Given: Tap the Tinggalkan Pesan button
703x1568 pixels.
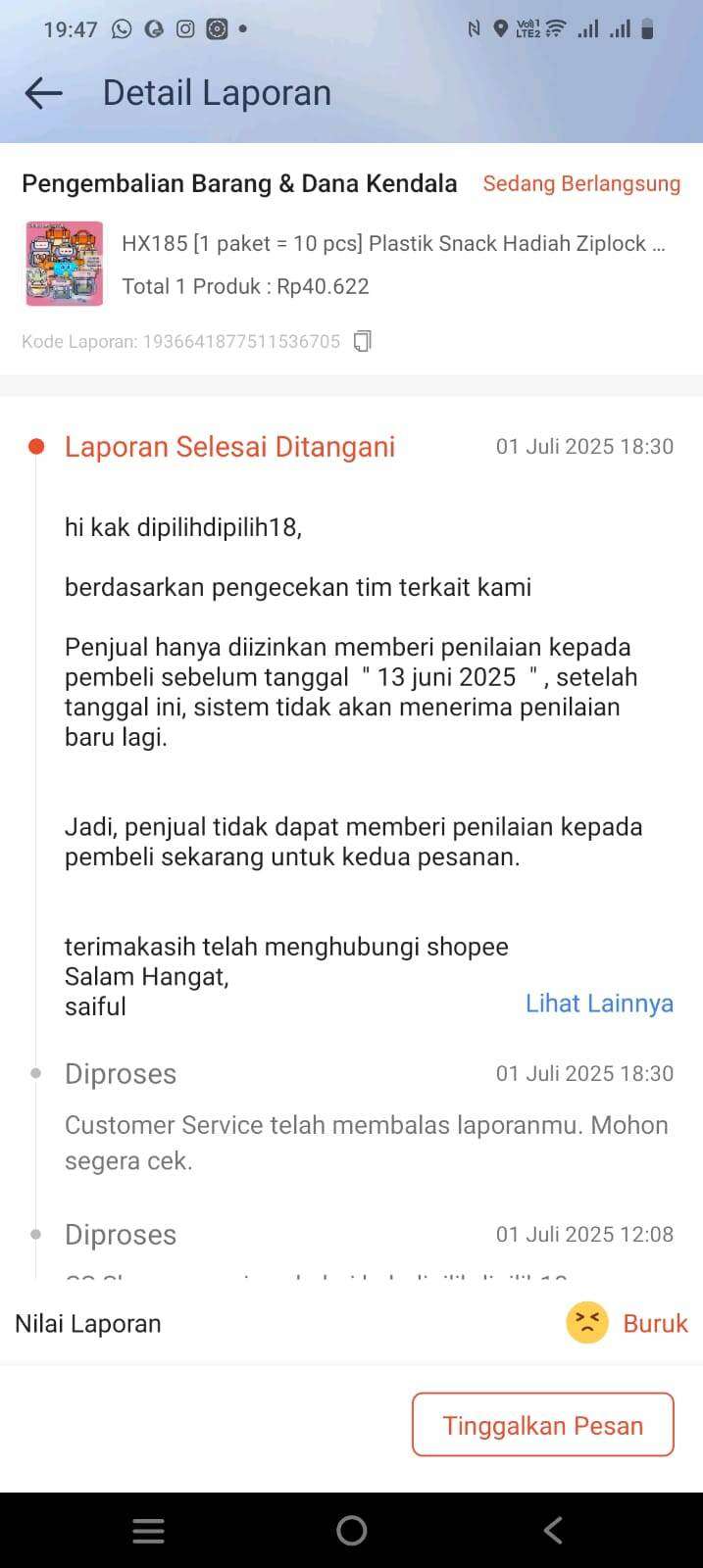Looking at the screenshot, I should pos(543,1425).
